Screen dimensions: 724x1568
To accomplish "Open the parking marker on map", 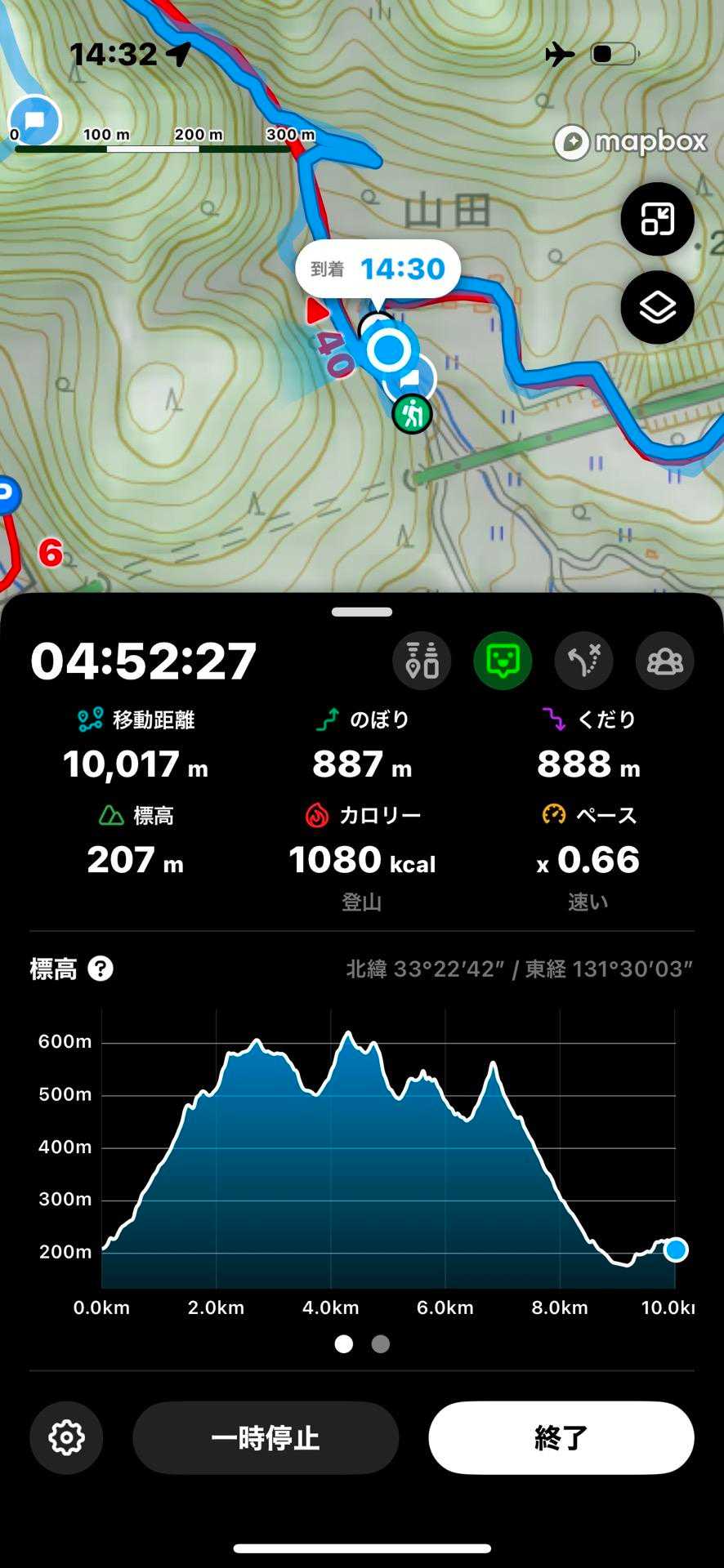I will [7, 494].
